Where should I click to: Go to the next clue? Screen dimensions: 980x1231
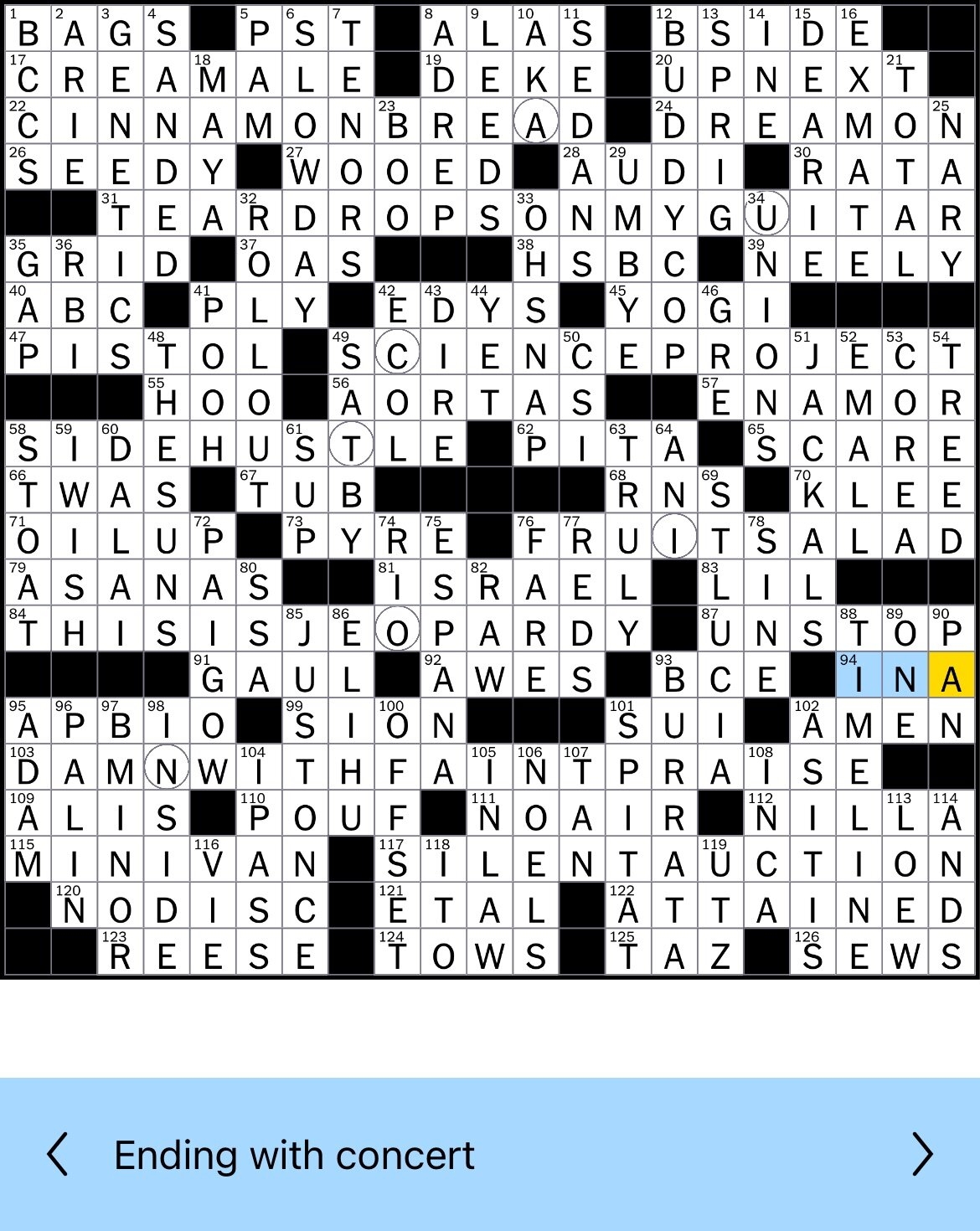[922, 1155]
